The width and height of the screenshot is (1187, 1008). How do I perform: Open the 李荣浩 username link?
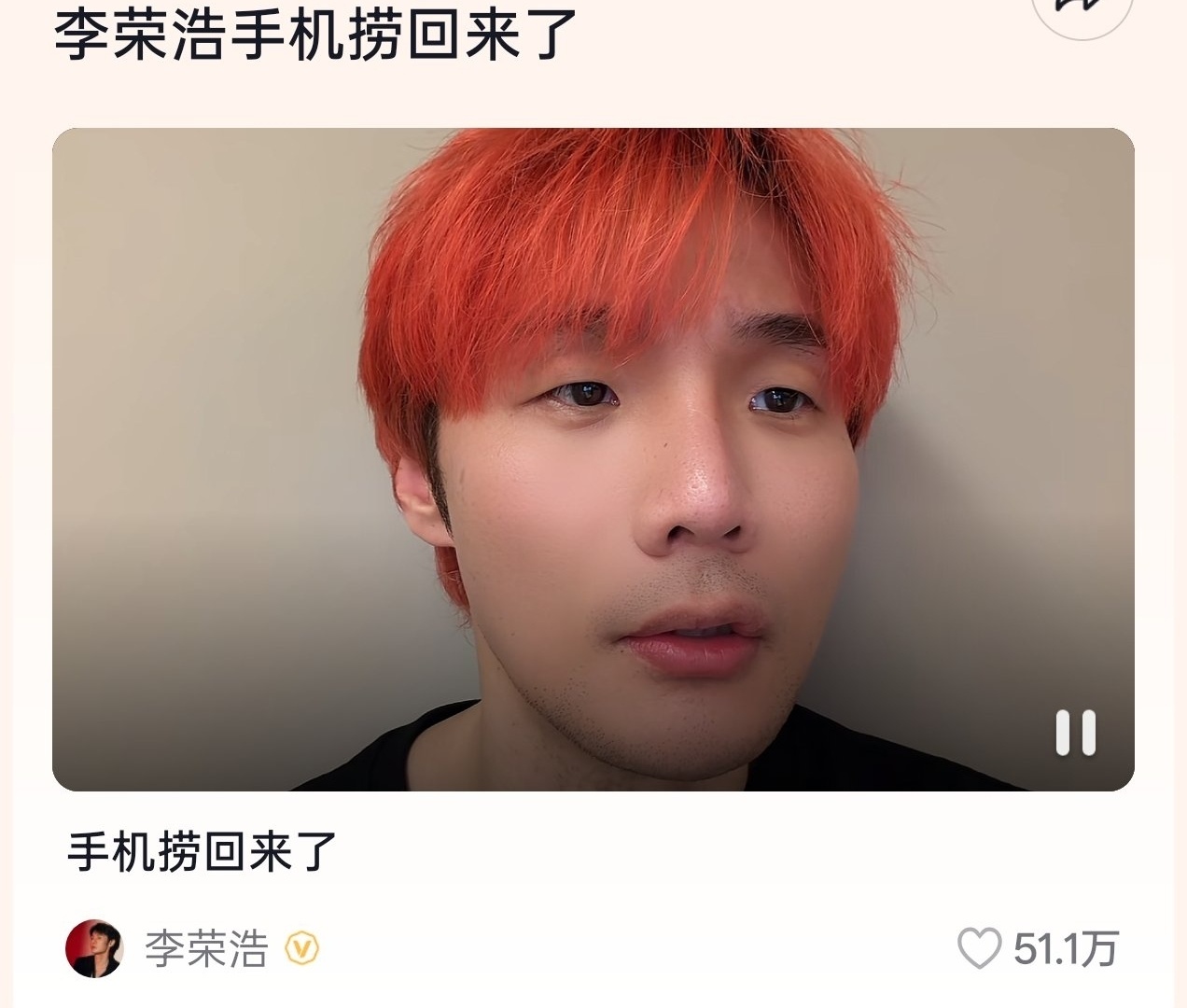pyautogui.click(x=206, y=949)
